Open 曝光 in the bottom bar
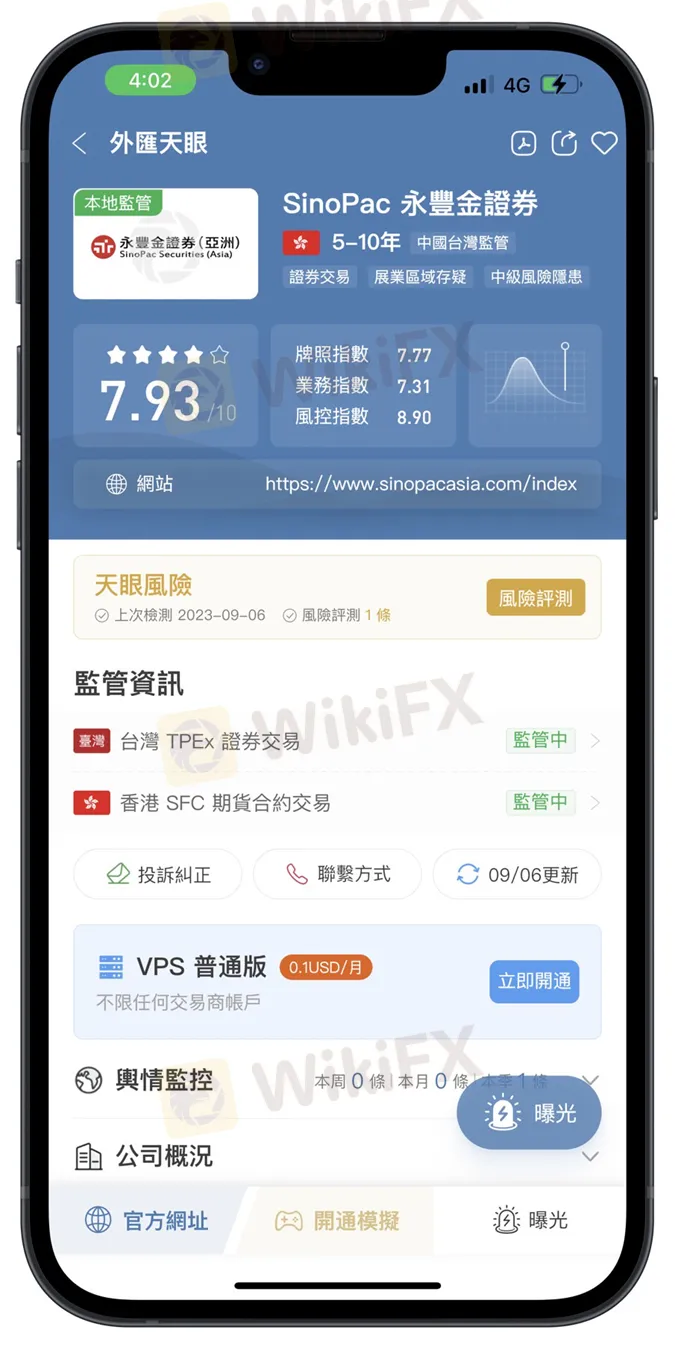The height and width of the screenshot is (1350, 675). pyautogui.click(x=530, y=1220)
